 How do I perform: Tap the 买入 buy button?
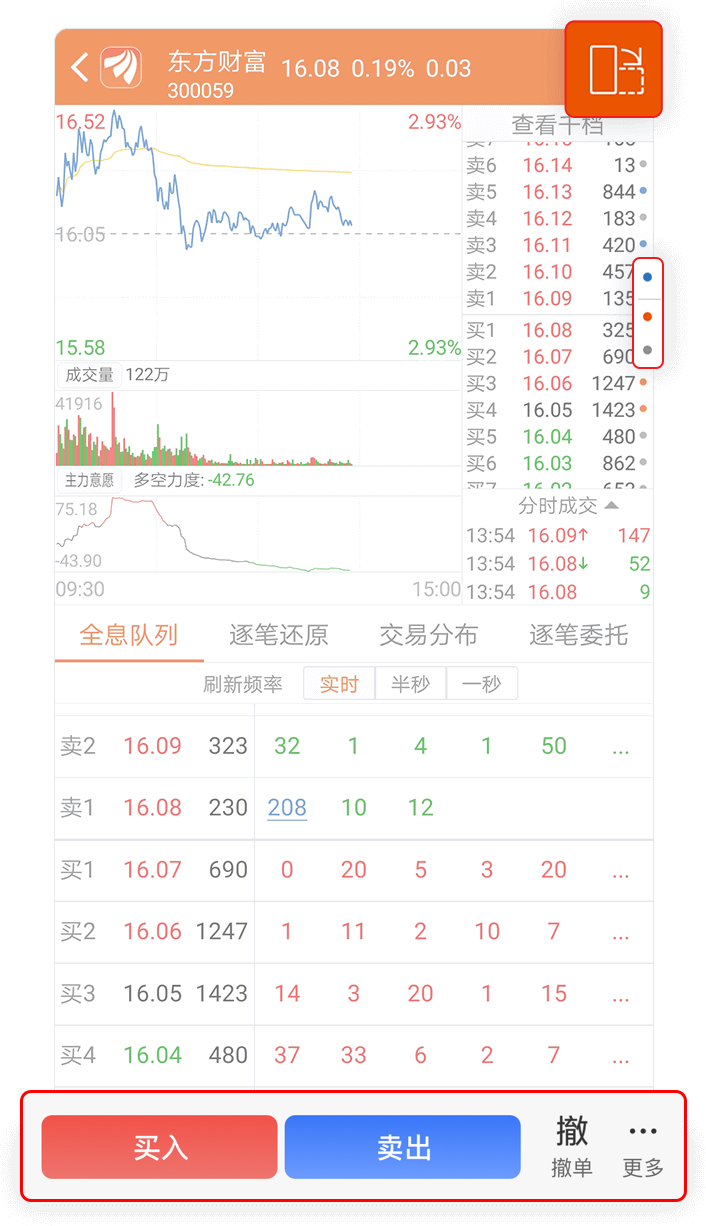click(x=159, y=1147)
